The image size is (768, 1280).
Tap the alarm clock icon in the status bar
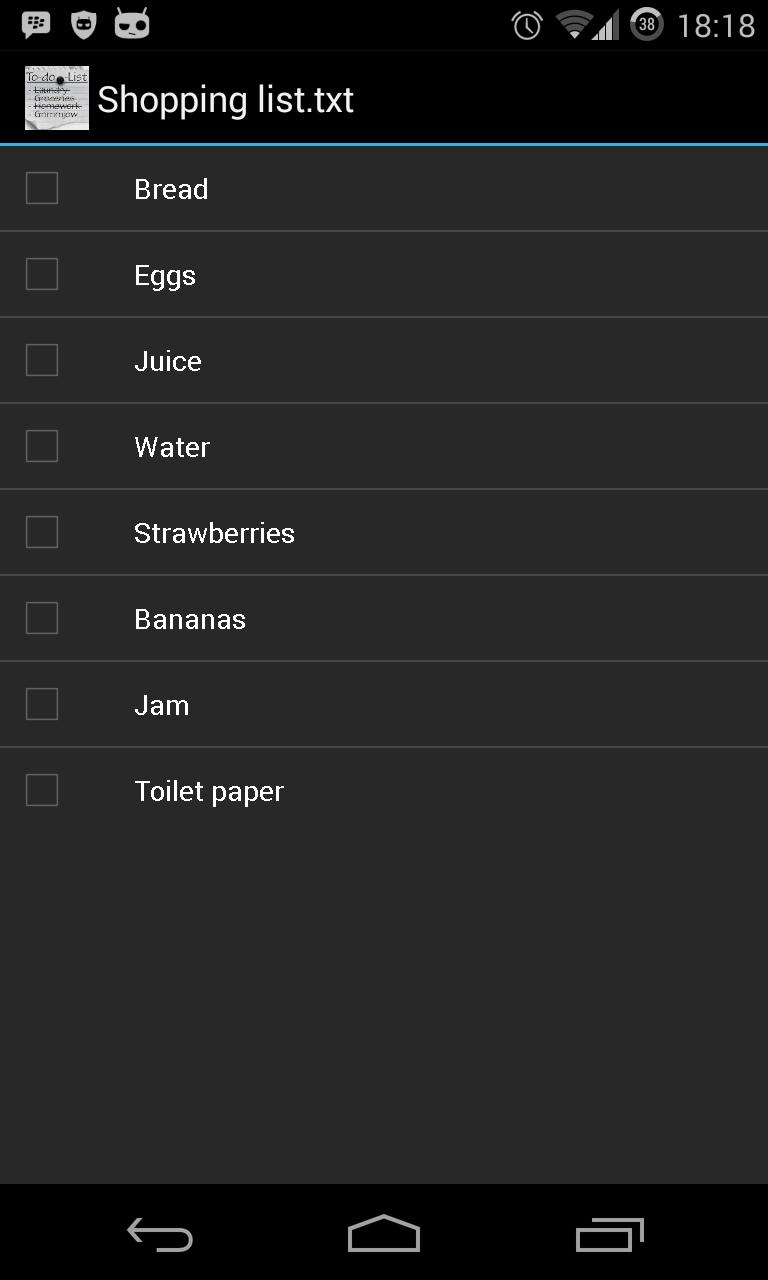(527, 24)
